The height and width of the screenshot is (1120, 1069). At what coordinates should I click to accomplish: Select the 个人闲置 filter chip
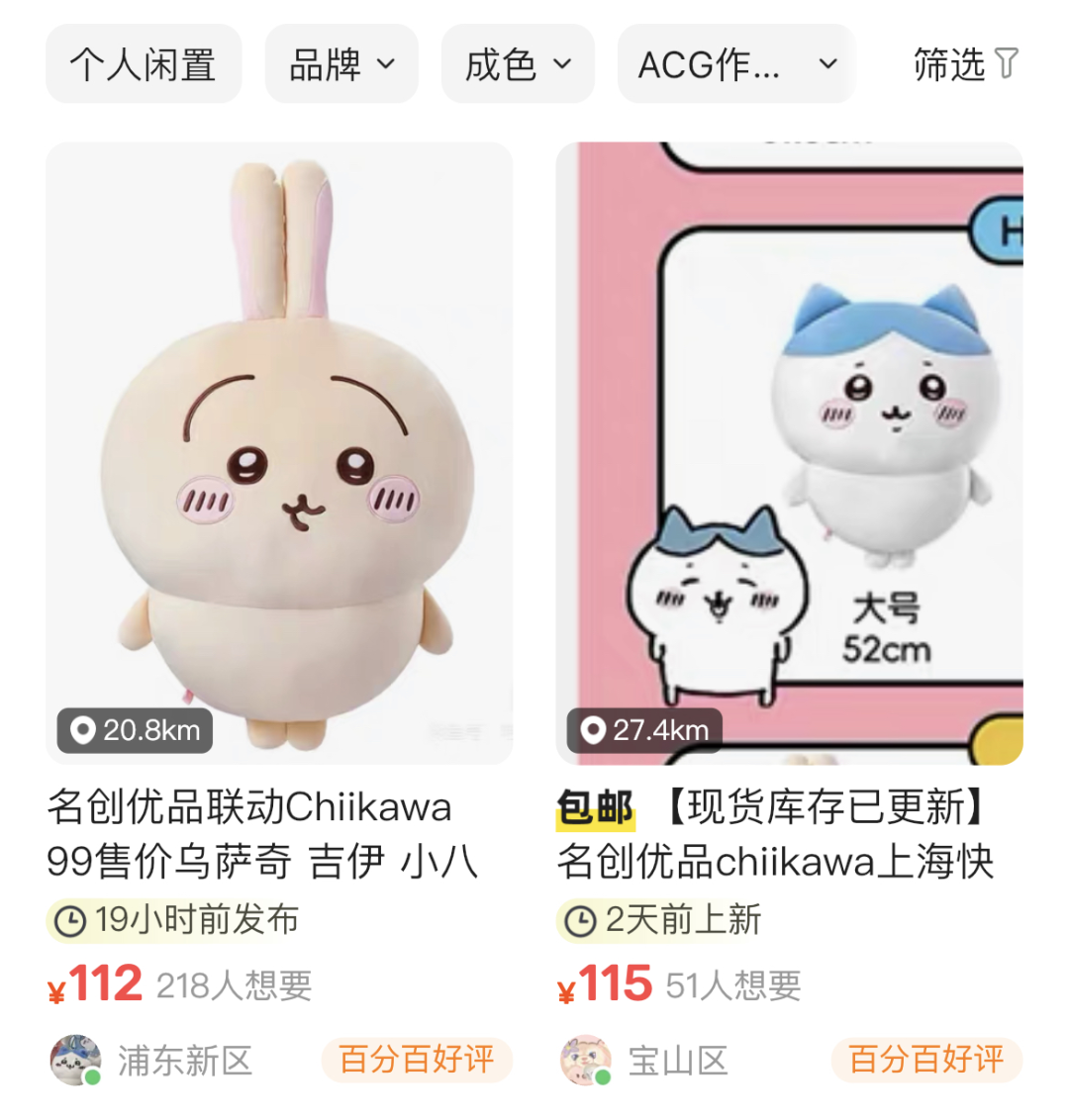tap(144, 64)
